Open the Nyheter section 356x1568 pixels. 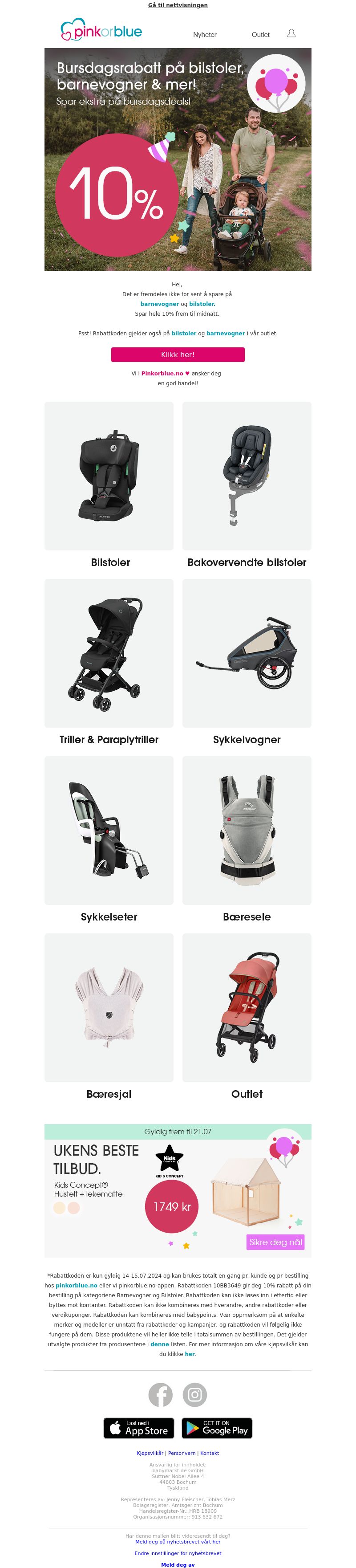(204, 35)
